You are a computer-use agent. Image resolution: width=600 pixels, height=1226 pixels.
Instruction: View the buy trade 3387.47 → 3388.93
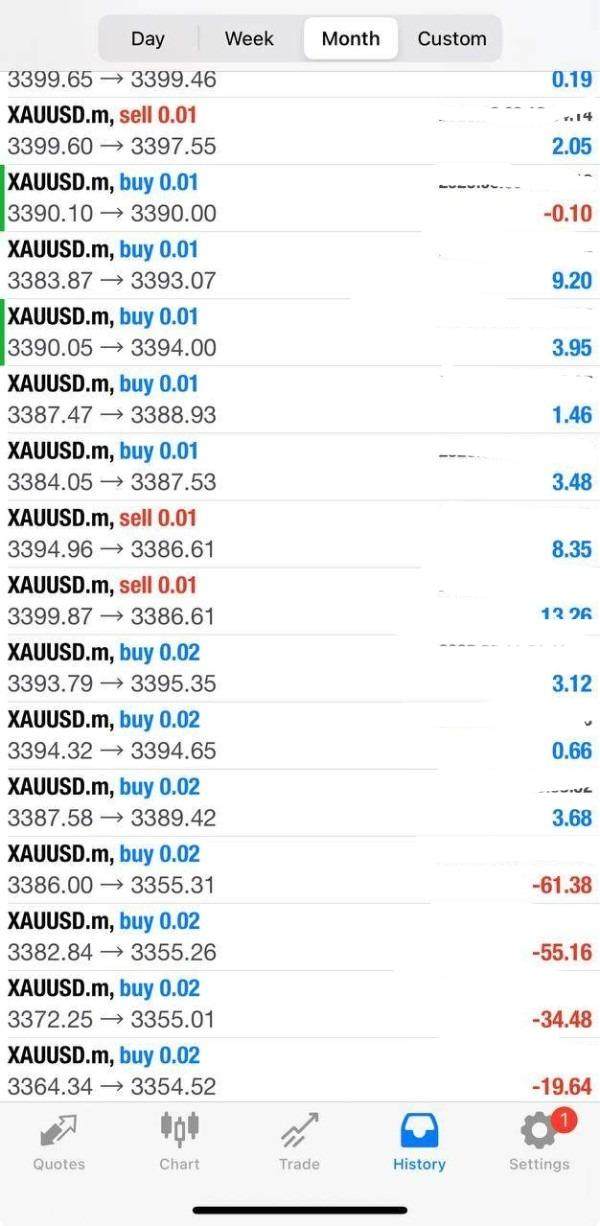[x=300, y=400]
